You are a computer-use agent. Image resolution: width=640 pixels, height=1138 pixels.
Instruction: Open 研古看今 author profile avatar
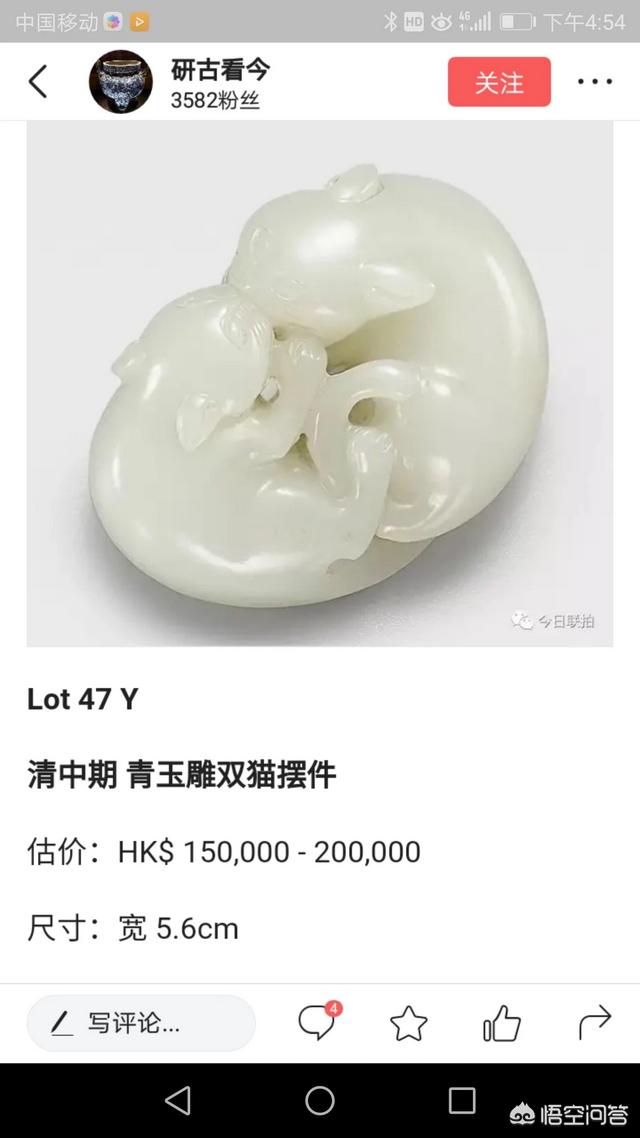pos(120,82)
